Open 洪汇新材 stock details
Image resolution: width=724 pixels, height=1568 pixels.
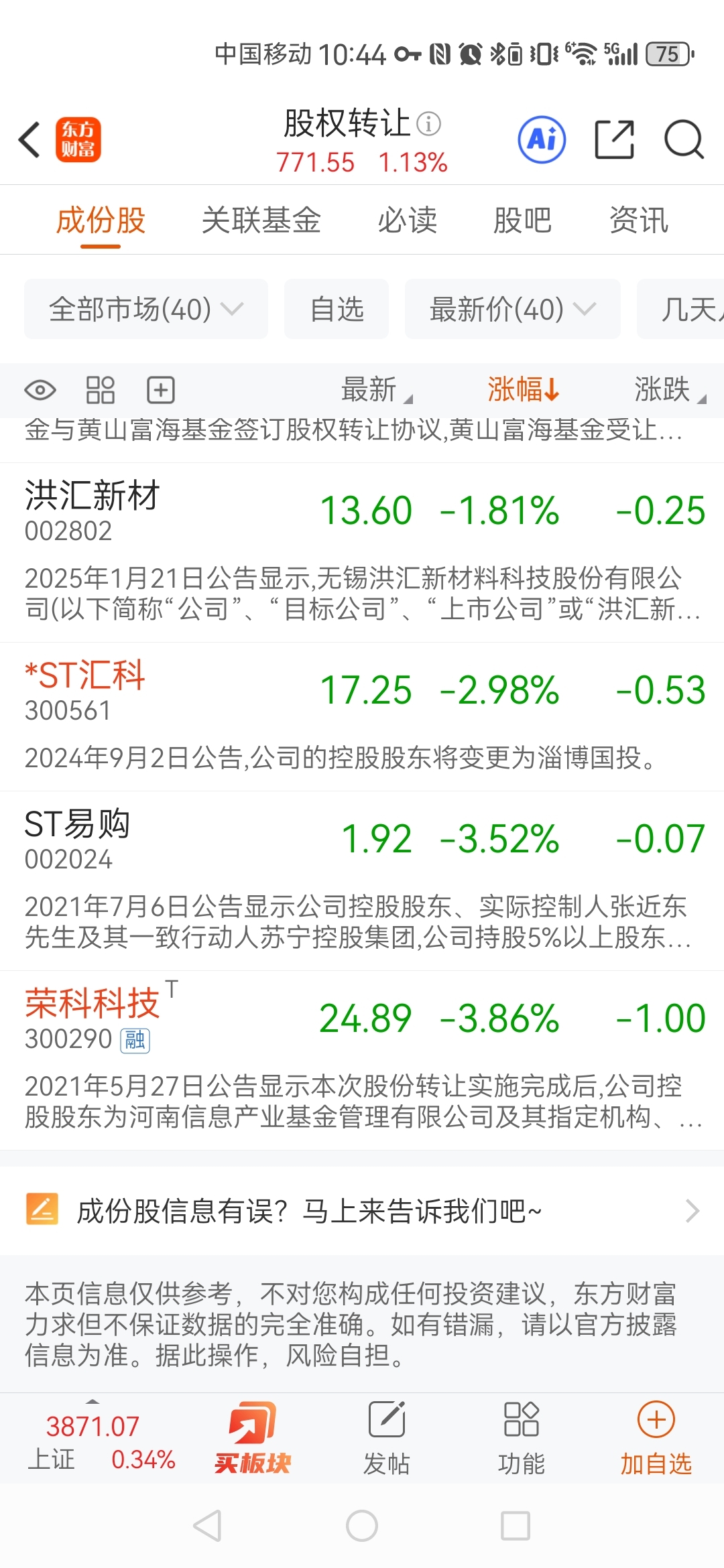pos(93,509)
